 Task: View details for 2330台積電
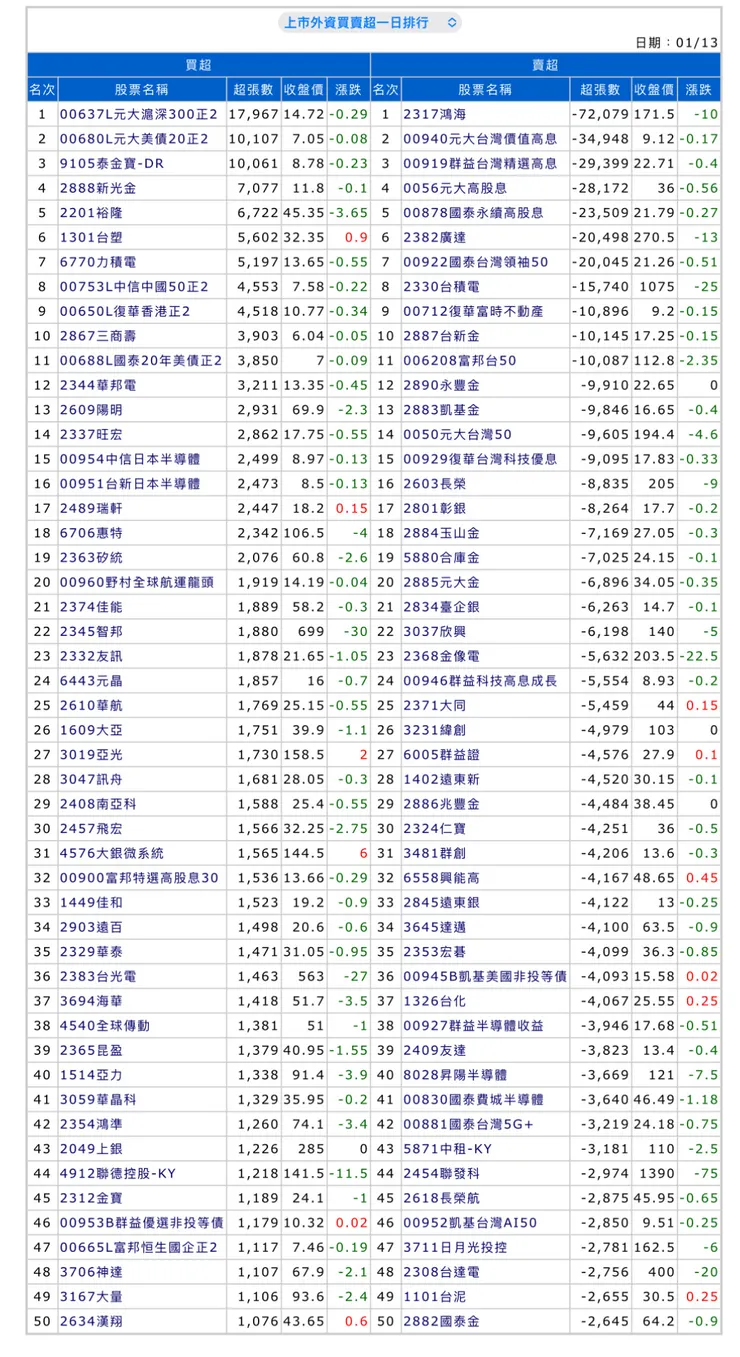tap(427, 286)
